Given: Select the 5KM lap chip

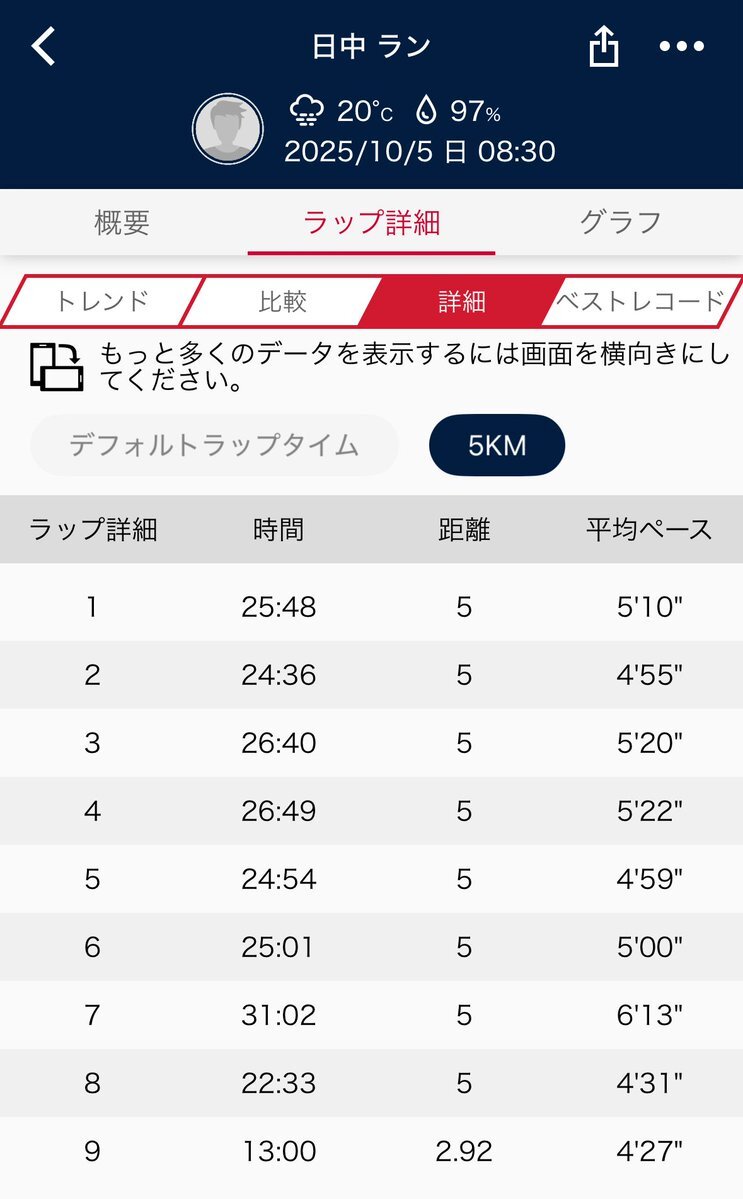Looking at the screenshot, I should (497, 445).
